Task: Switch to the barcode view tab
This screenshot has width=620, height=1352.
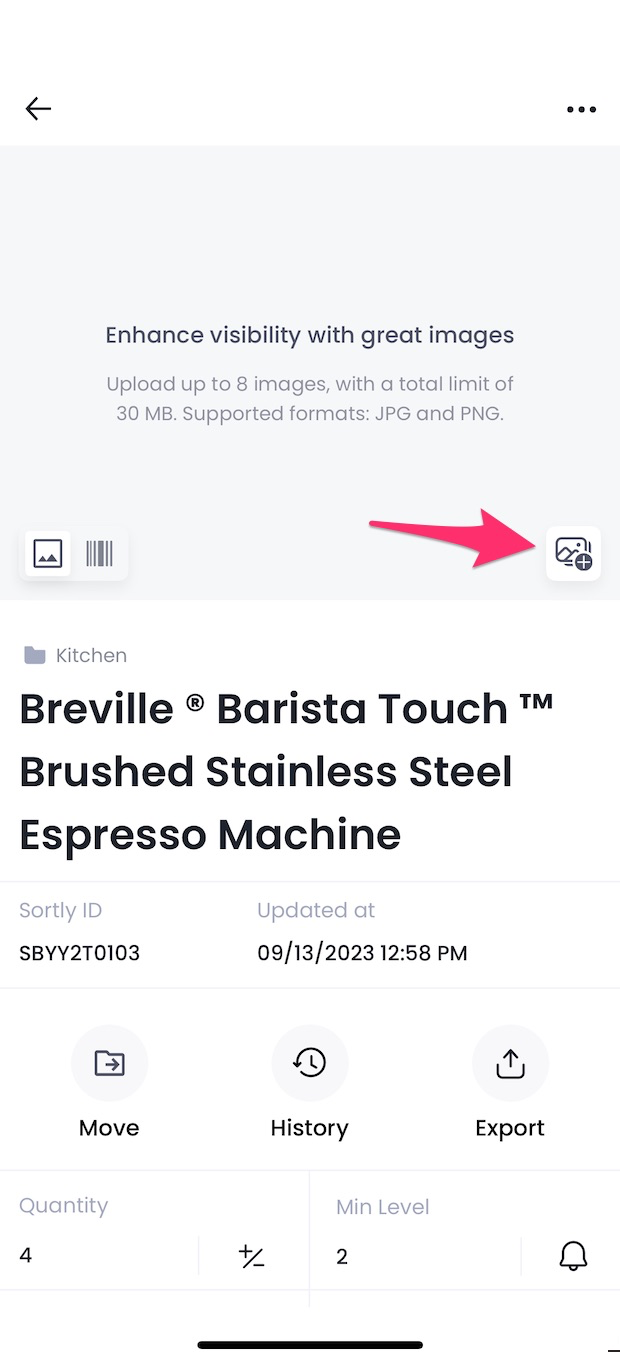Action: pyautogui.click(x=99, y=553)
